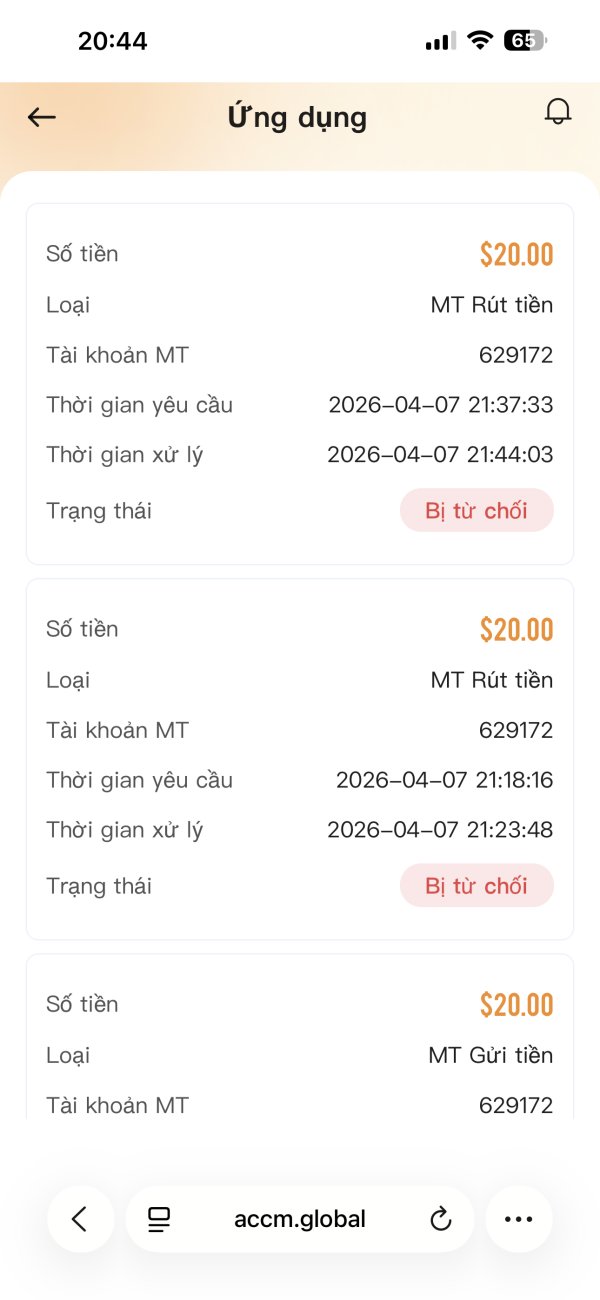Open the notifications bell

[558, 112]
